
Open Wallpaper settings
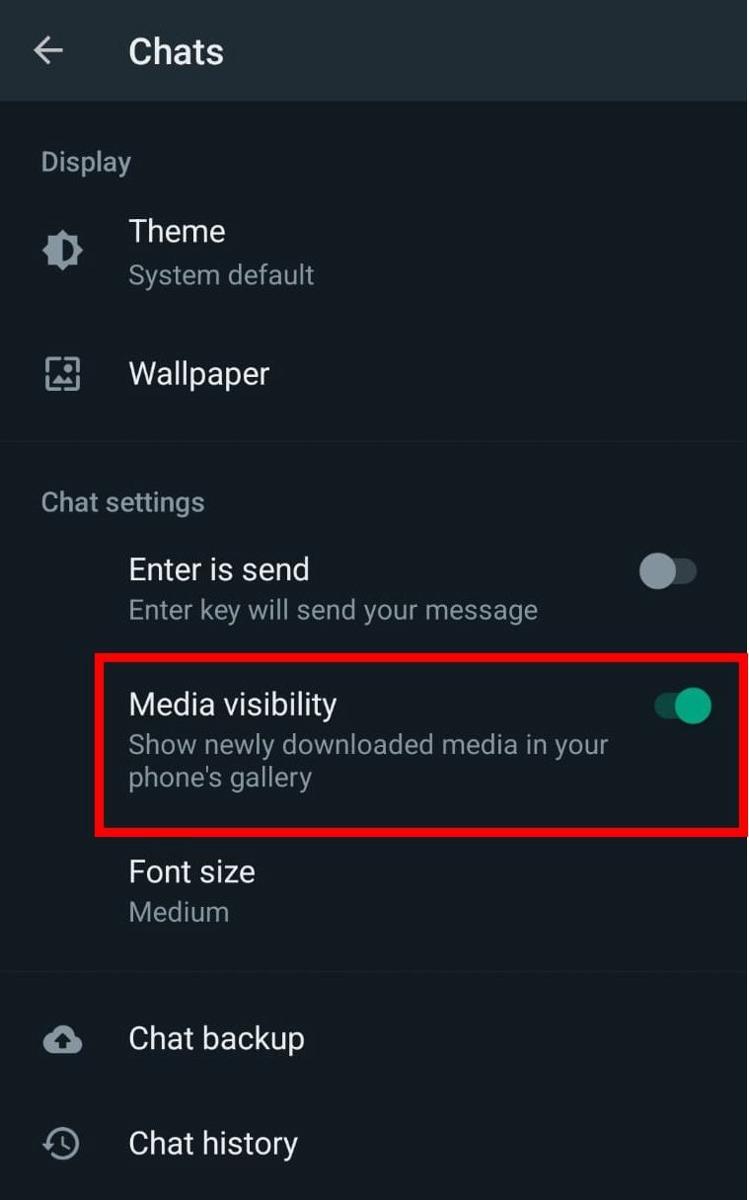point(374,374)
